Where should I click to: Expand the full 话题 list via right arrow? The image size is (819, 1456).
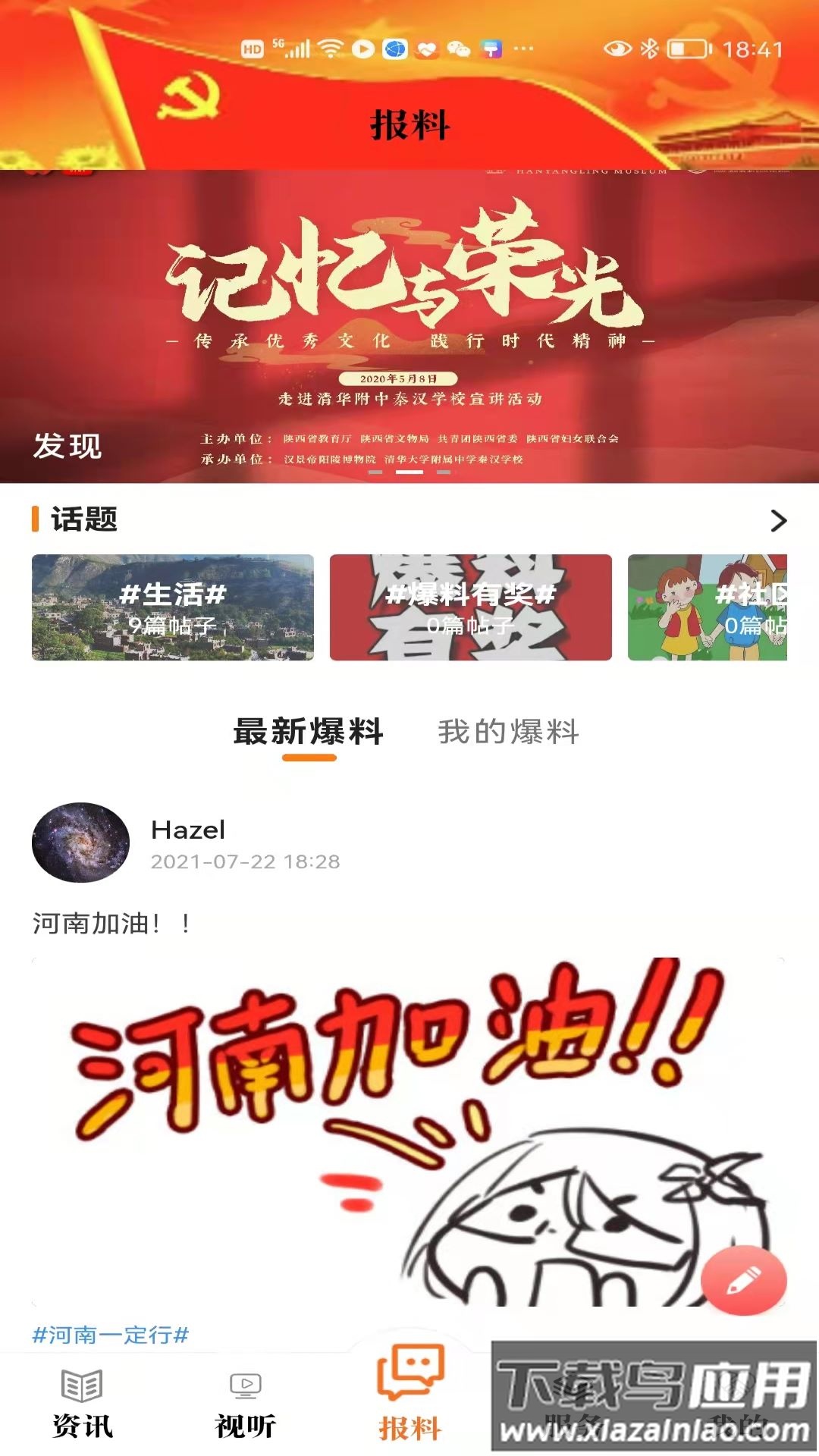(777, 521)
